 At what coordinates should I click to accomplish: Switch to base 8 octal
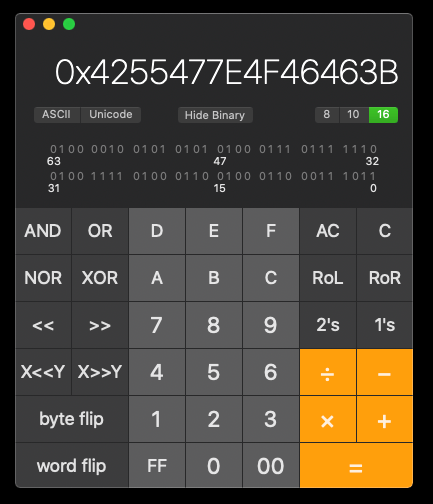[x=327, y=115]
